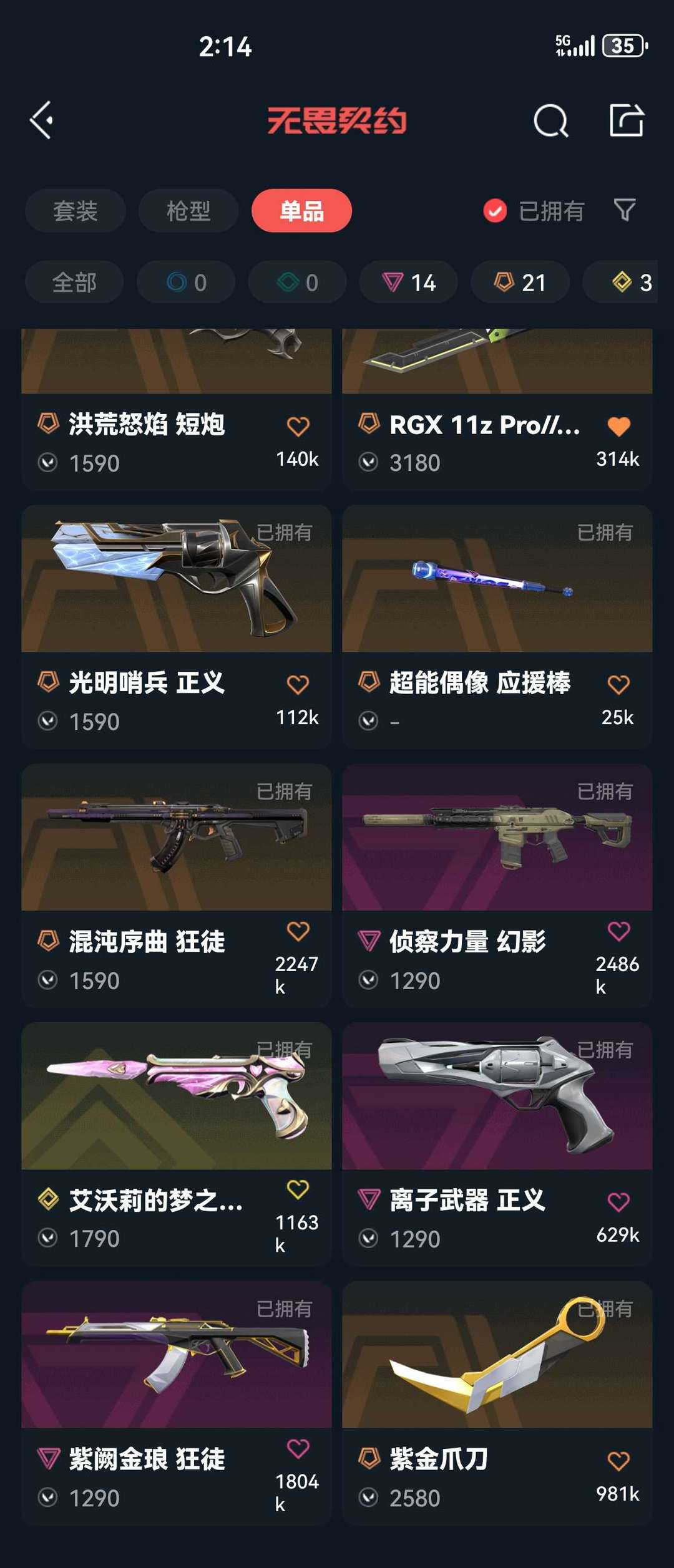Switch to the 枪型 tab
674x1568 pixels.
188,211
